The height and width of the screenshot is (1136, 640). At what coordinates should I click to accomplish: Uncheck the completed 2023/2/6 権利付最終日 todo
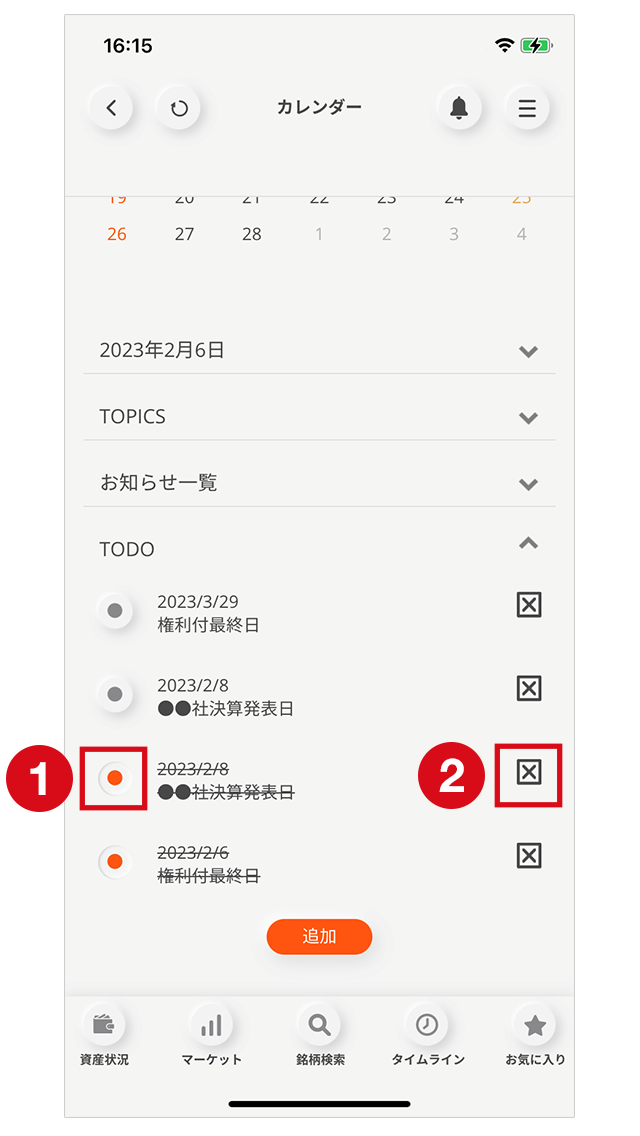click(x=115, y=861)
